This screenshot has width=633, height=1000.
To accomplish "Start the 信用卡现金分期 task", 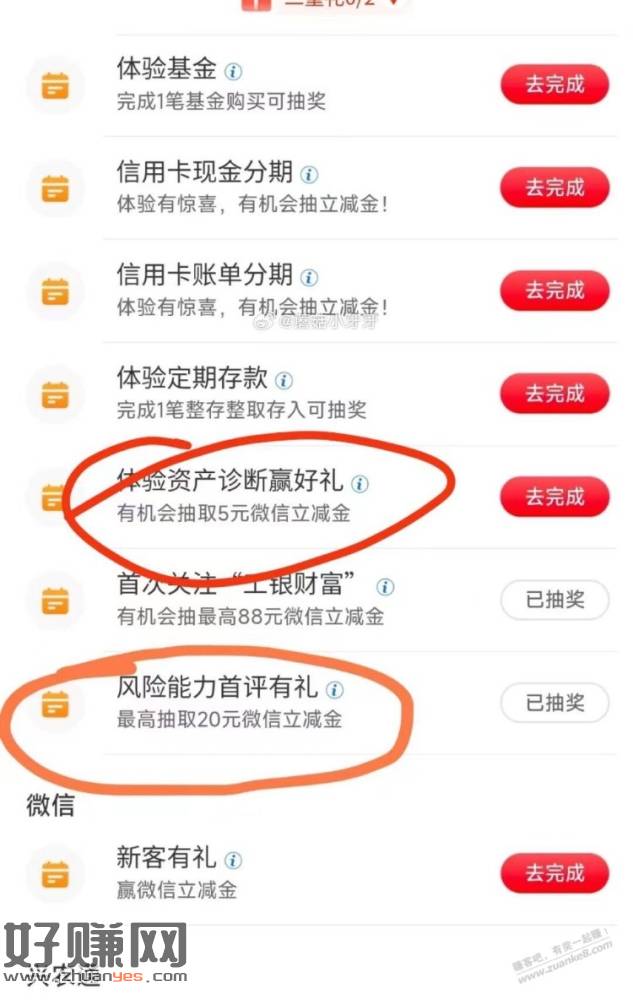I will (554, 188).
